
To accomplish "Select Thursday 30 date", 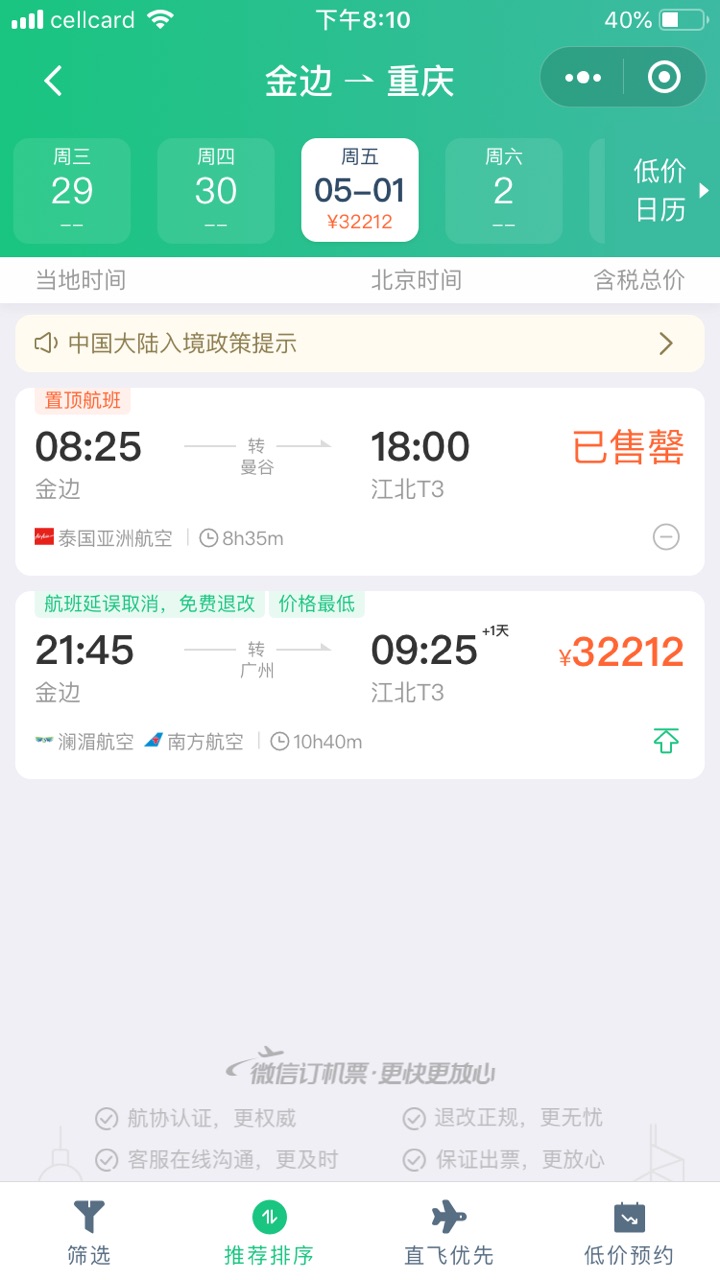I will point(216,190).
